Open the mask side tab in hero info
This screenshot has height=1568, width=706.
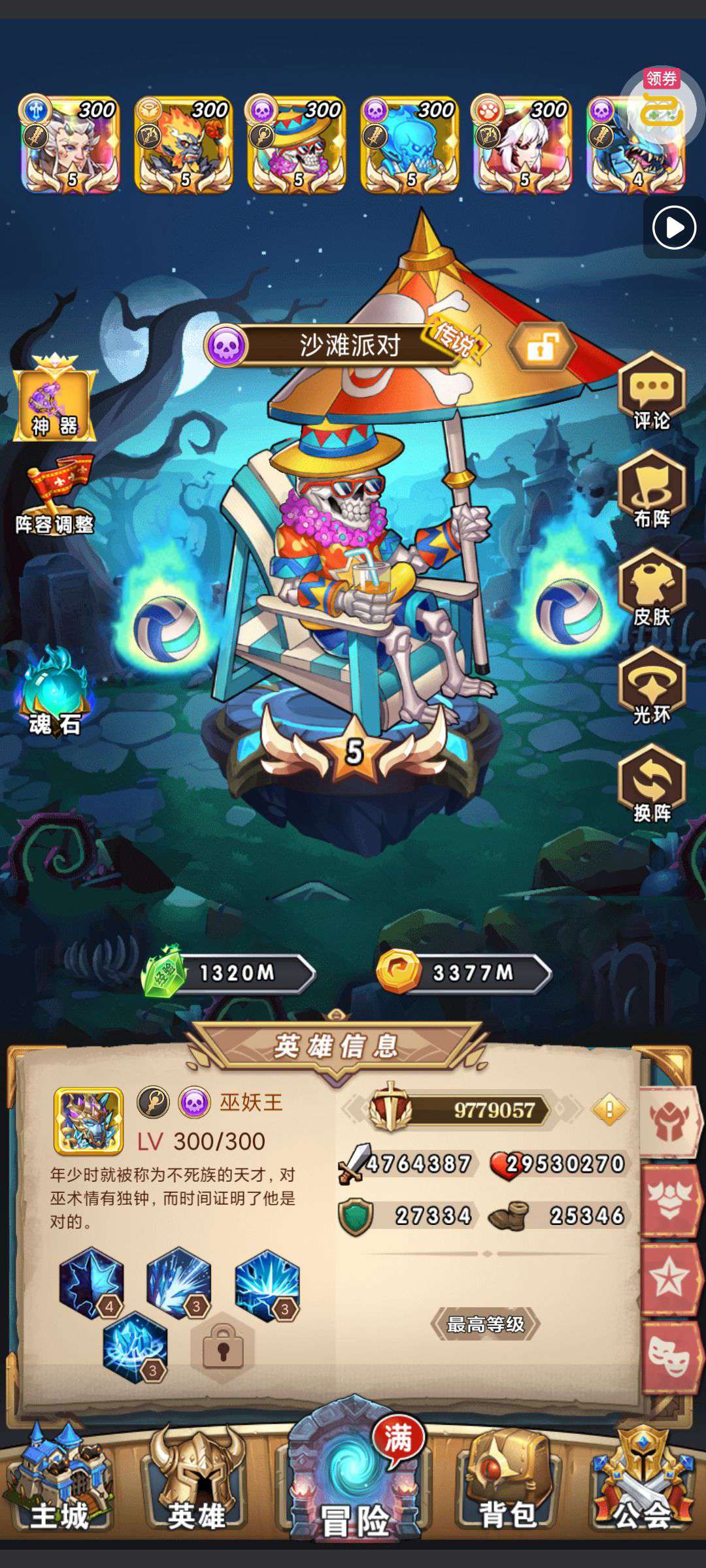[x=669, y=1358]
